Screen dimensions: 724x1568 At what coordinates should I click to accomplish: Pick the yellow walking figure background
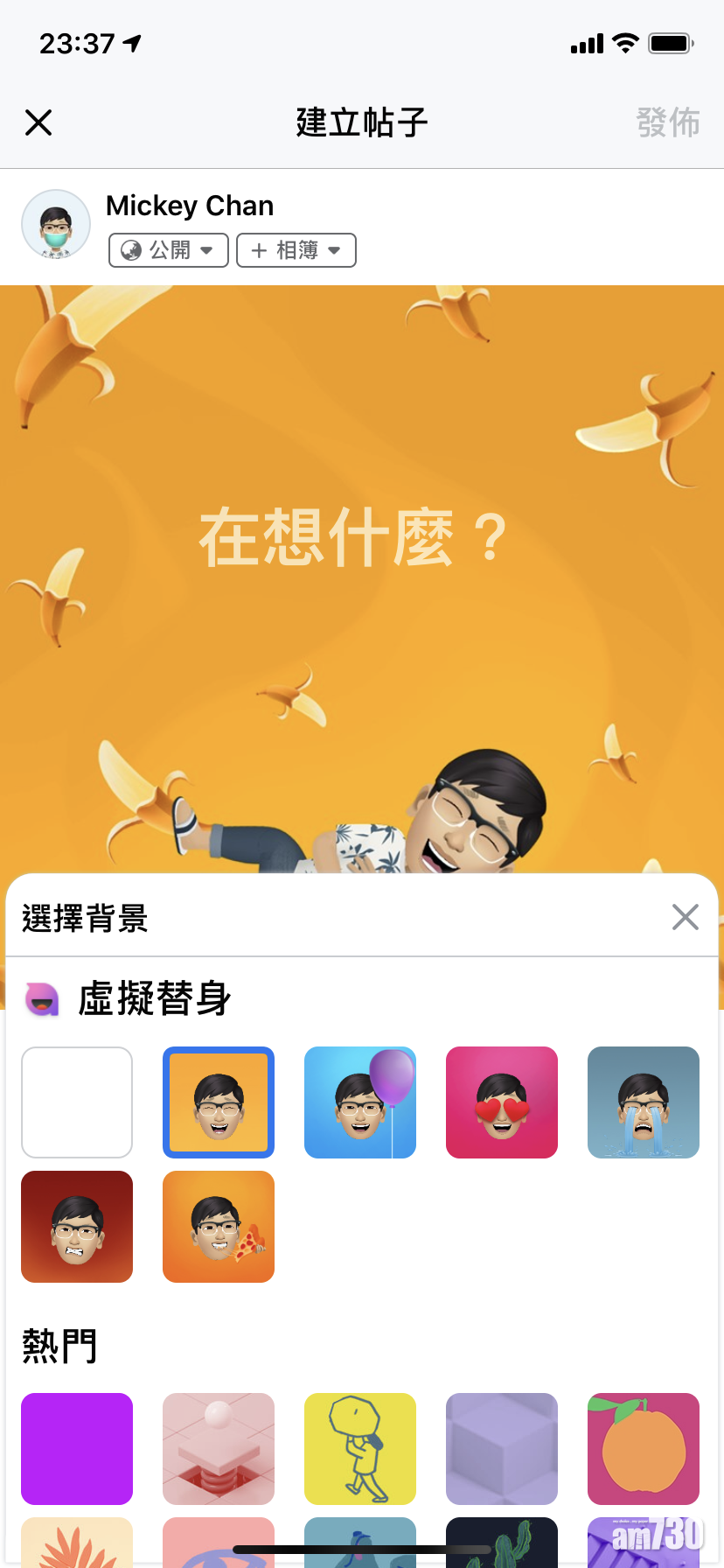tap(360, 1449)
